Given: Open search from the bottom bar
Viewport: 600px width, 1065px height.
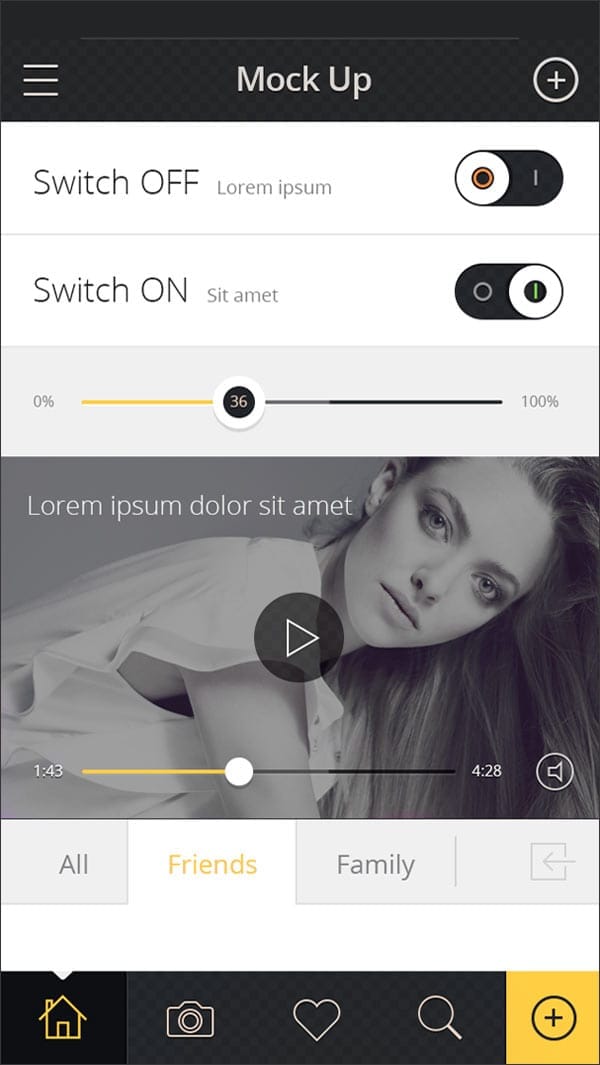Looking at the screenshot, I should point(439,1018).
